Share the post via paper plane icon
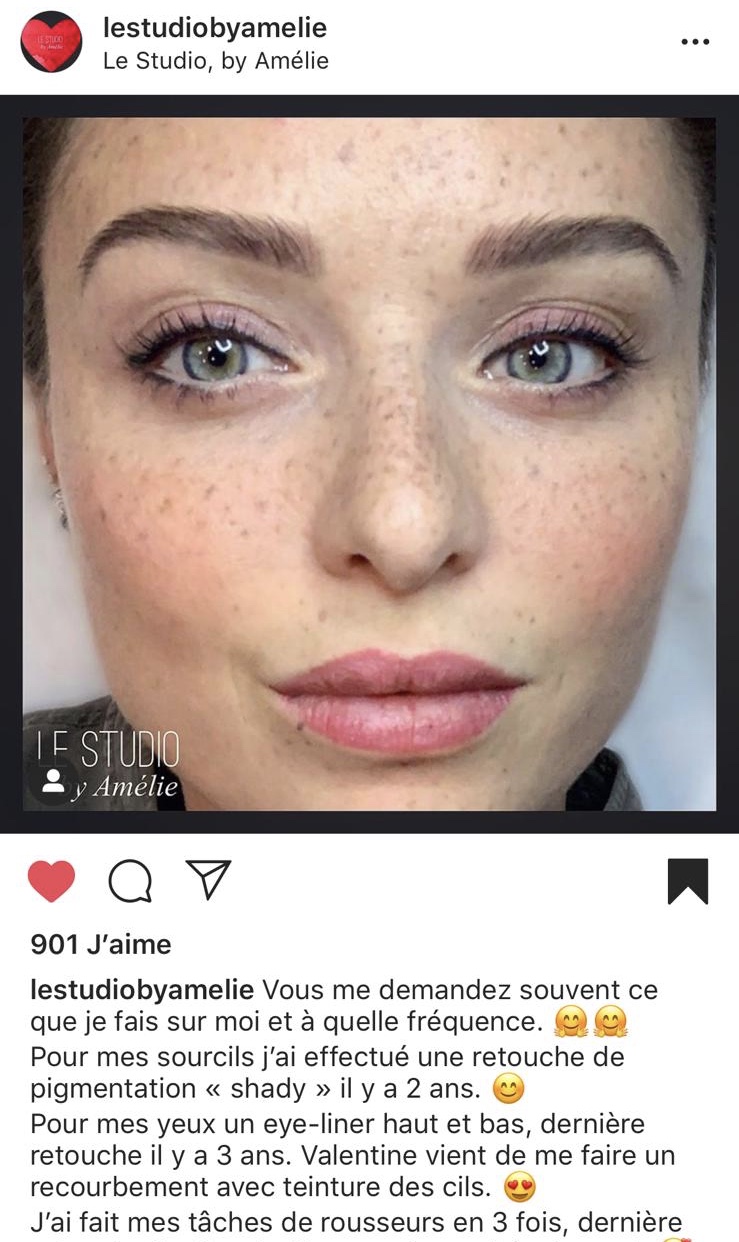 (208, 879)
